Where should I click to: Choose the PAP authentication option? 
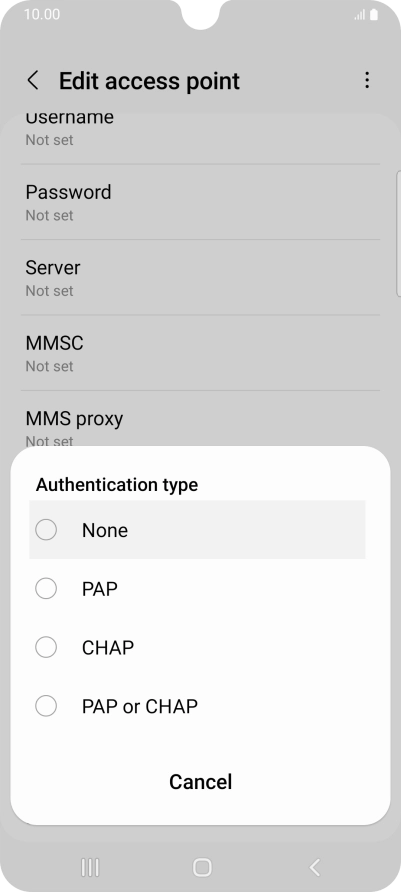point(197,588)
